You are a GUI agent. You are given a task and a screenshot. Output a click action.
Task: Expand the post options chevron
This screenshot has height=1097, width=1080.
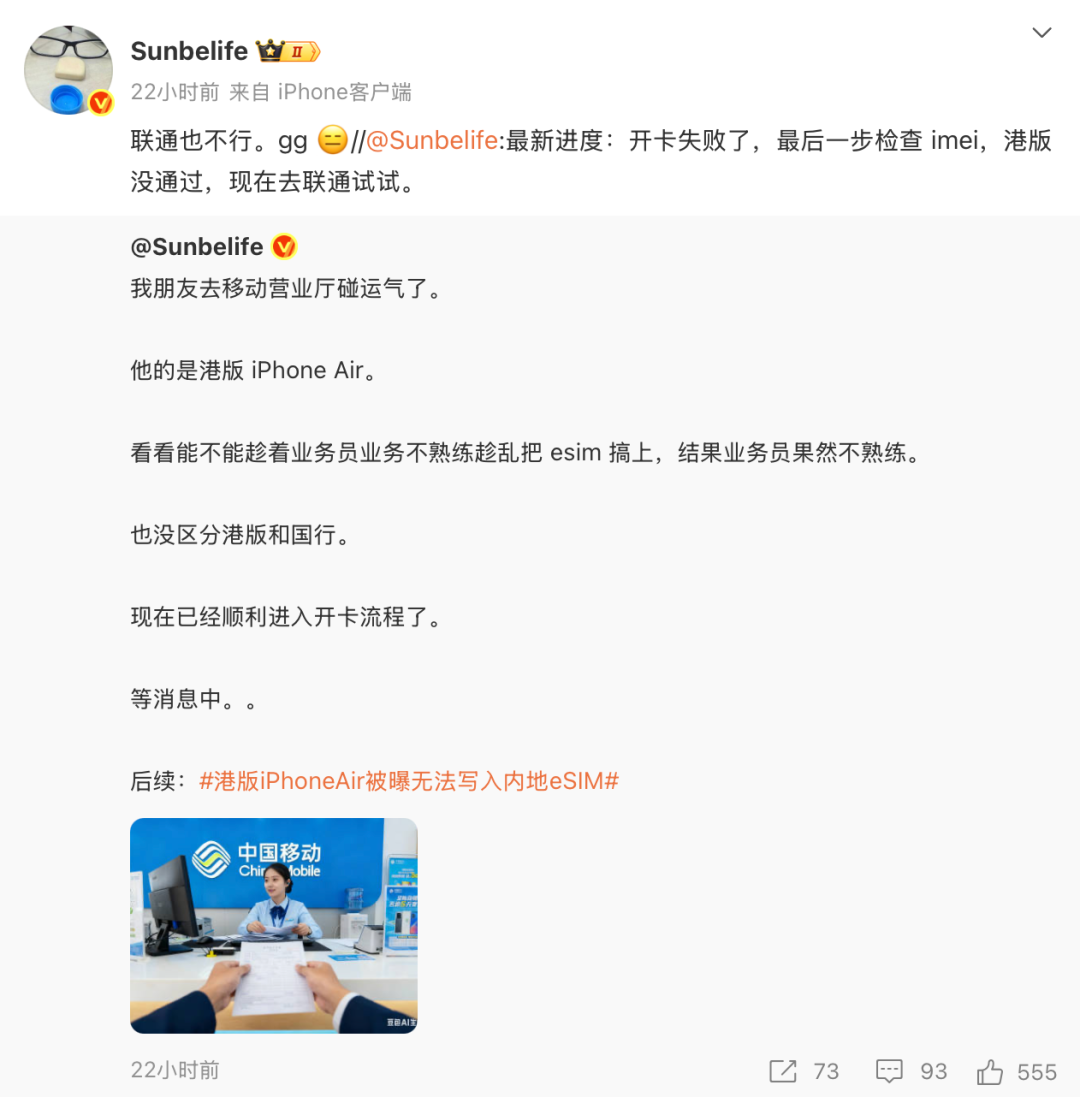tap(1042, 33)
